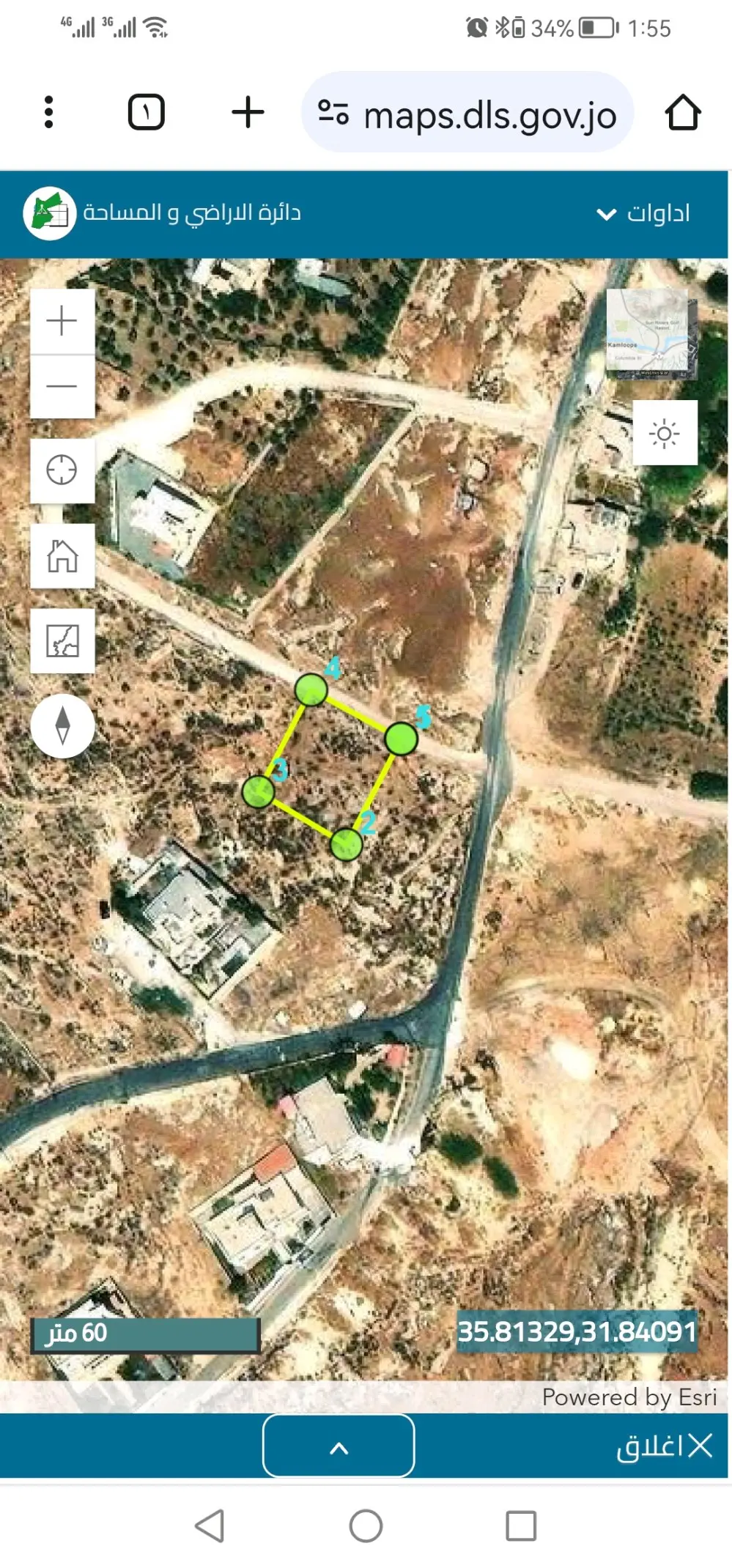
Task: Go to the browser home page
Action: [x=682, y=113]
